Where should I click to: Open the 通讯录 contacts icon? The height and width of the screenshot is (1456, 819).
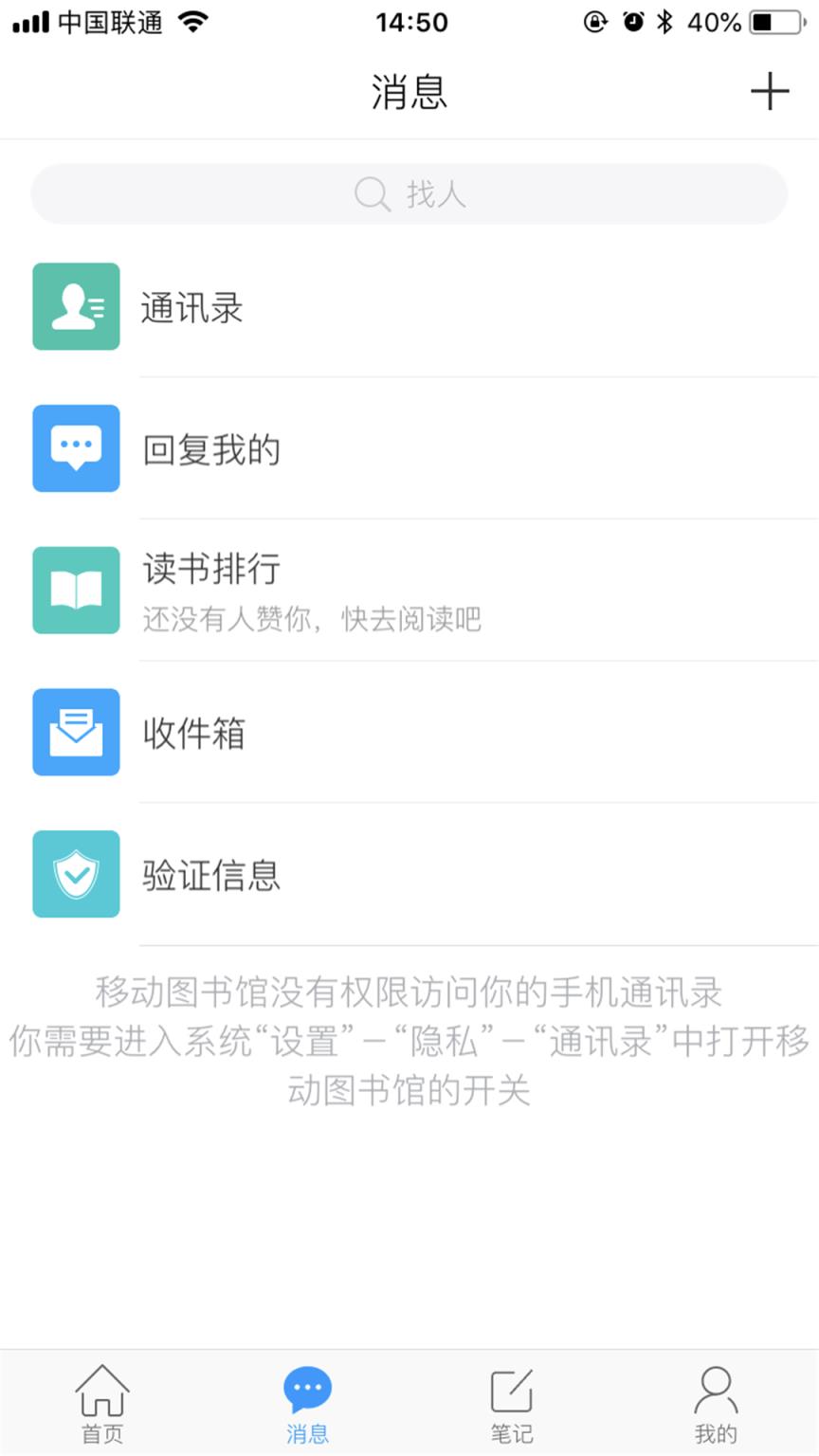[76, 306]
